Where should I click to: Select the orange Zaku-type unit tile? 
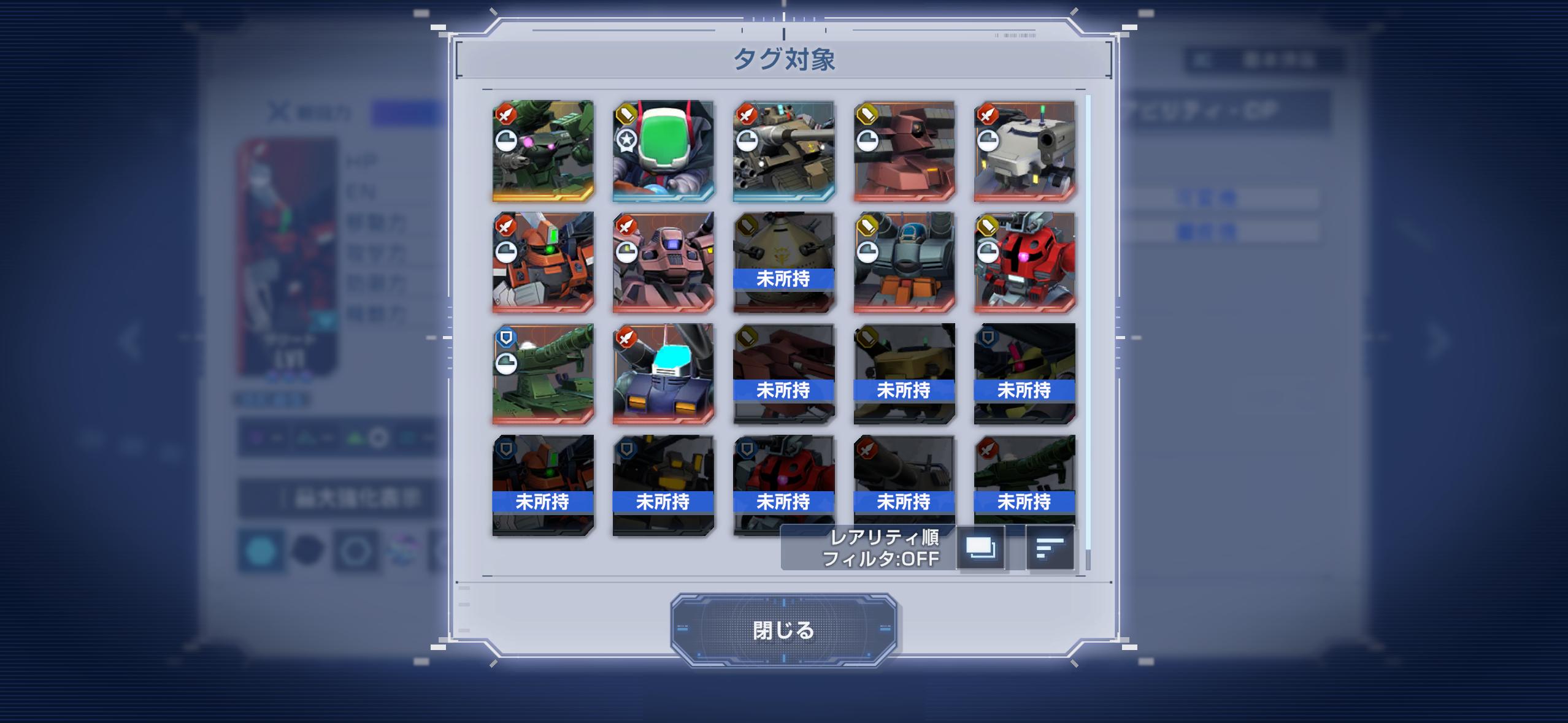click(x=543, y=262)
